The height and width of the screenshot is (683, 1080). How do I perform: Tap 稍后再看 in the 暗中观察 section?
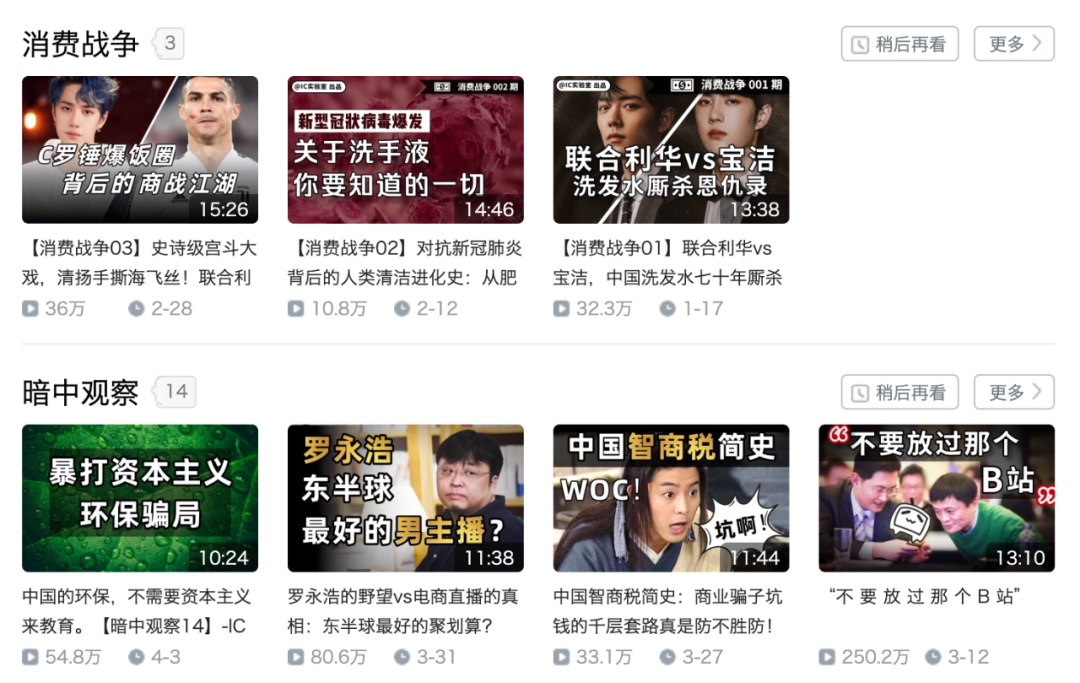(x=899, y=393)
